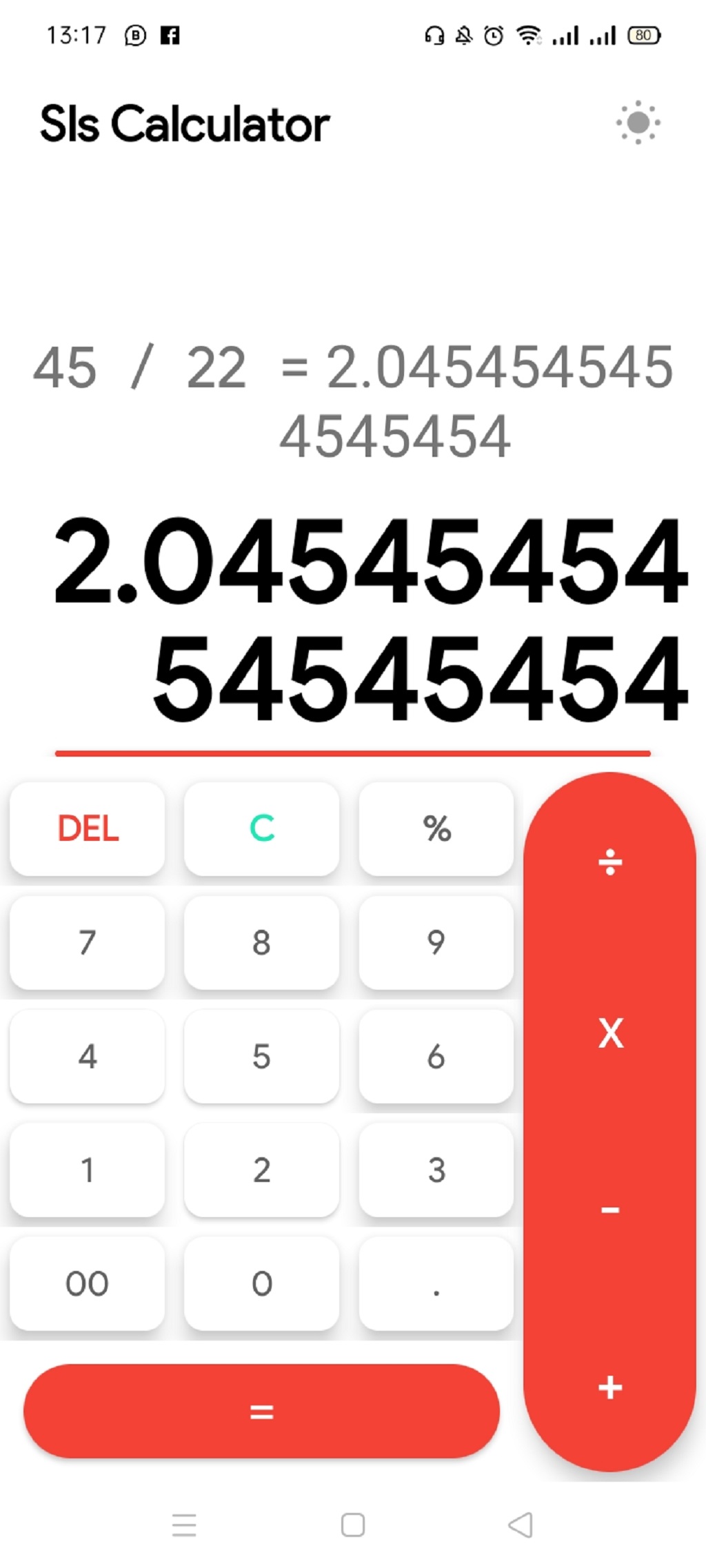Enter digit 3
706x1568 pixels.
(436, 1169)
